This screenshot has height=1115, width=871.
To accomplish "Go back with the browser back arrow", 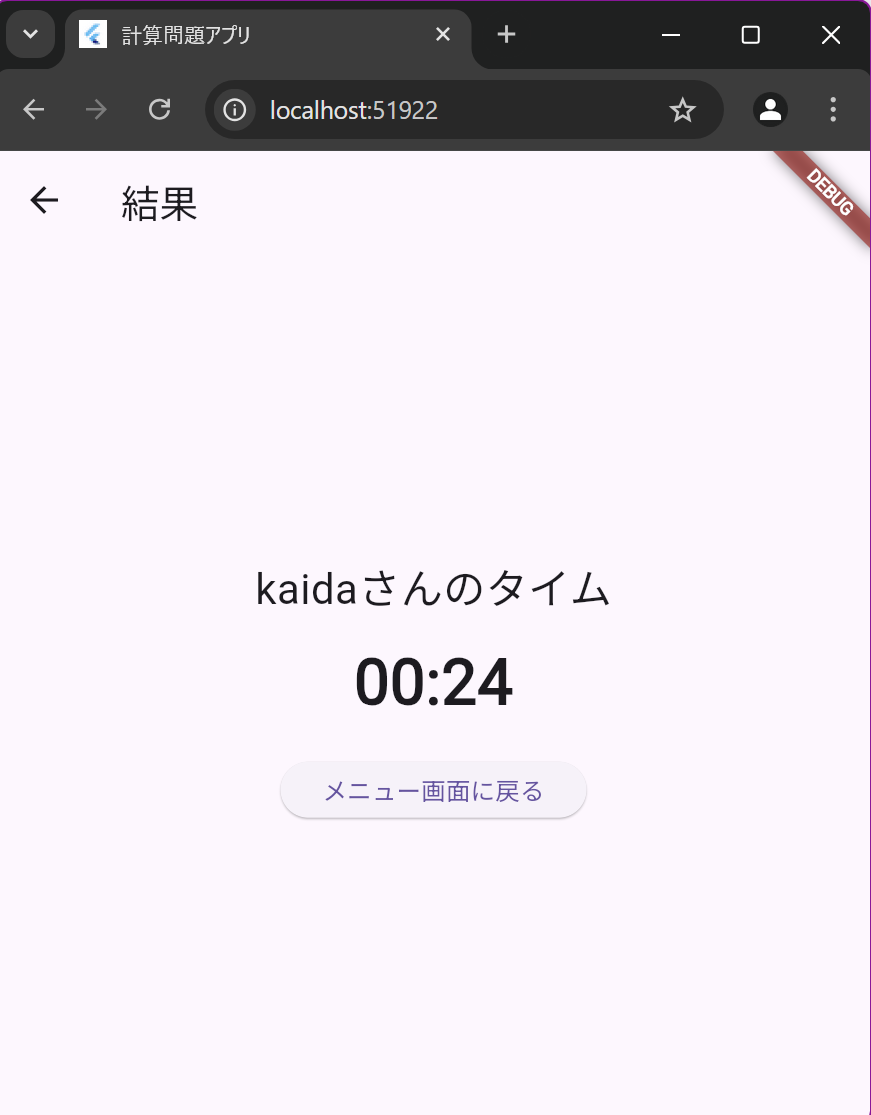I will click(34, 110).
